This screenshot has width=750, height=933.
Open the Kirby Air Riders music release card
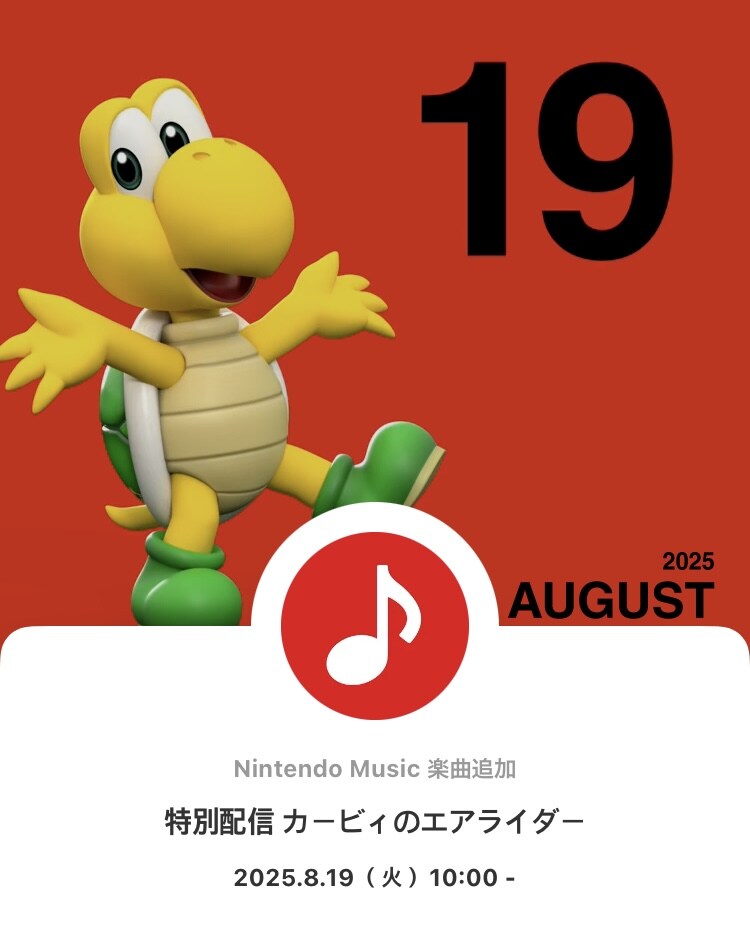374,823
